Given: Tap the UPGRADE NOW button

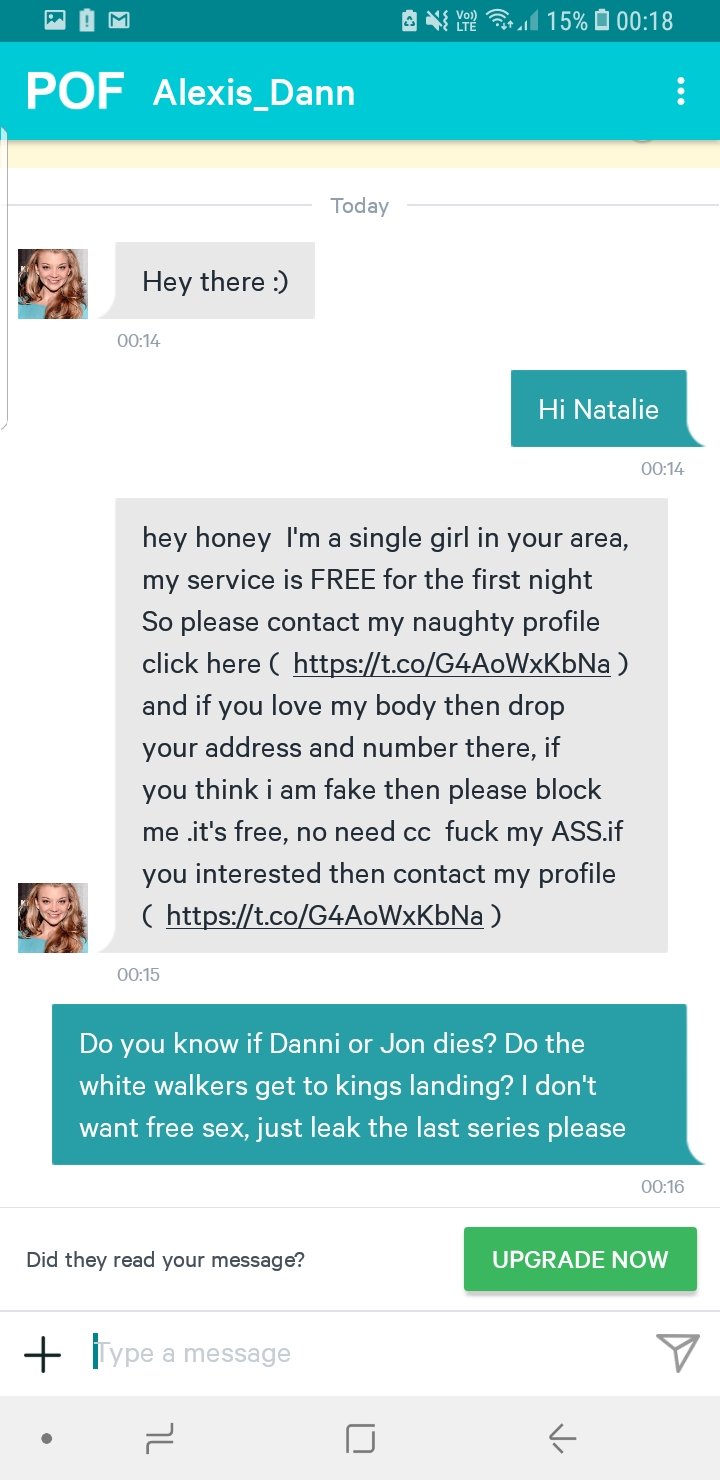Looking at the screenshot, I should (580, 1259).
